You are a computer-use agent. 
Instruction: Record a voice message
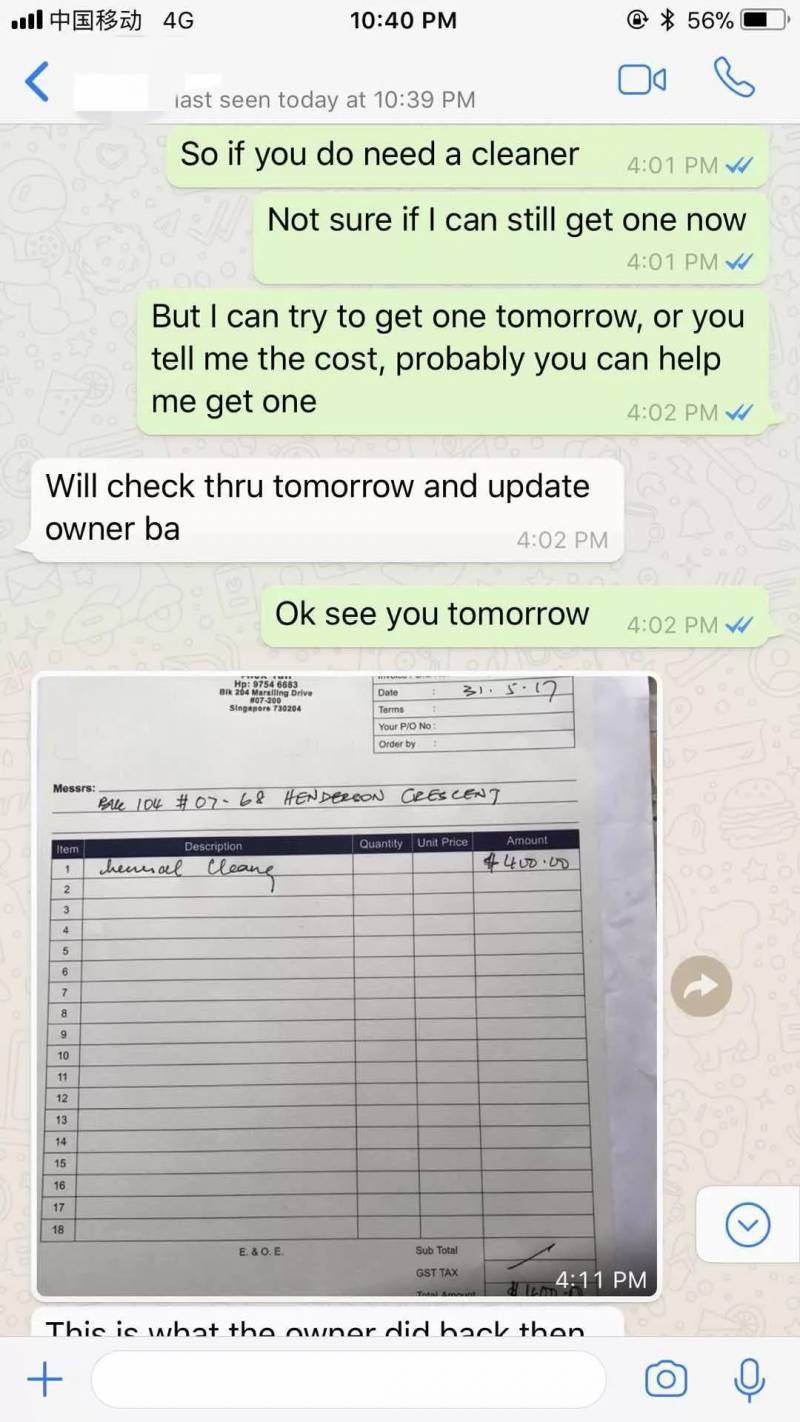click(748, 1380)
